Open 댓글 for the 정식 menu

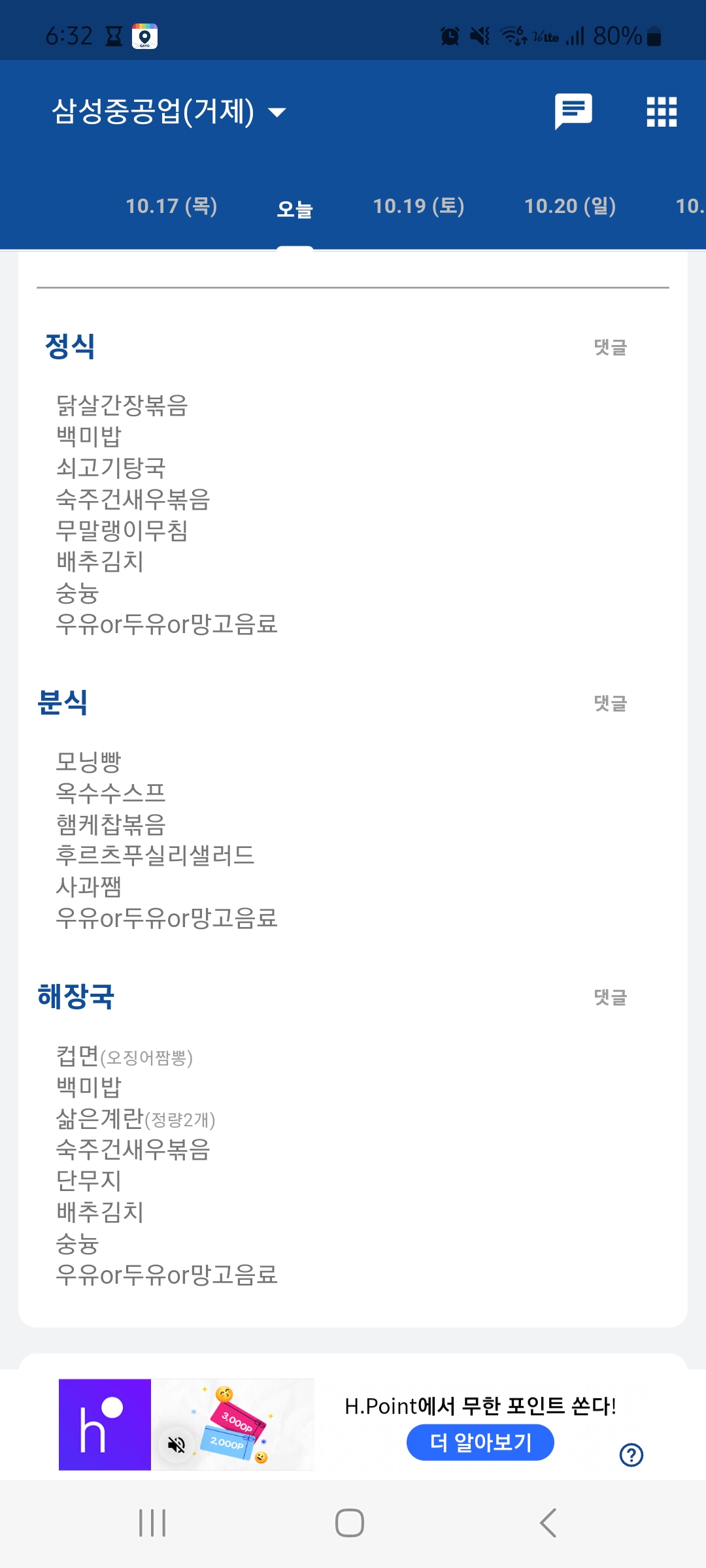click(x=611, y=347)
